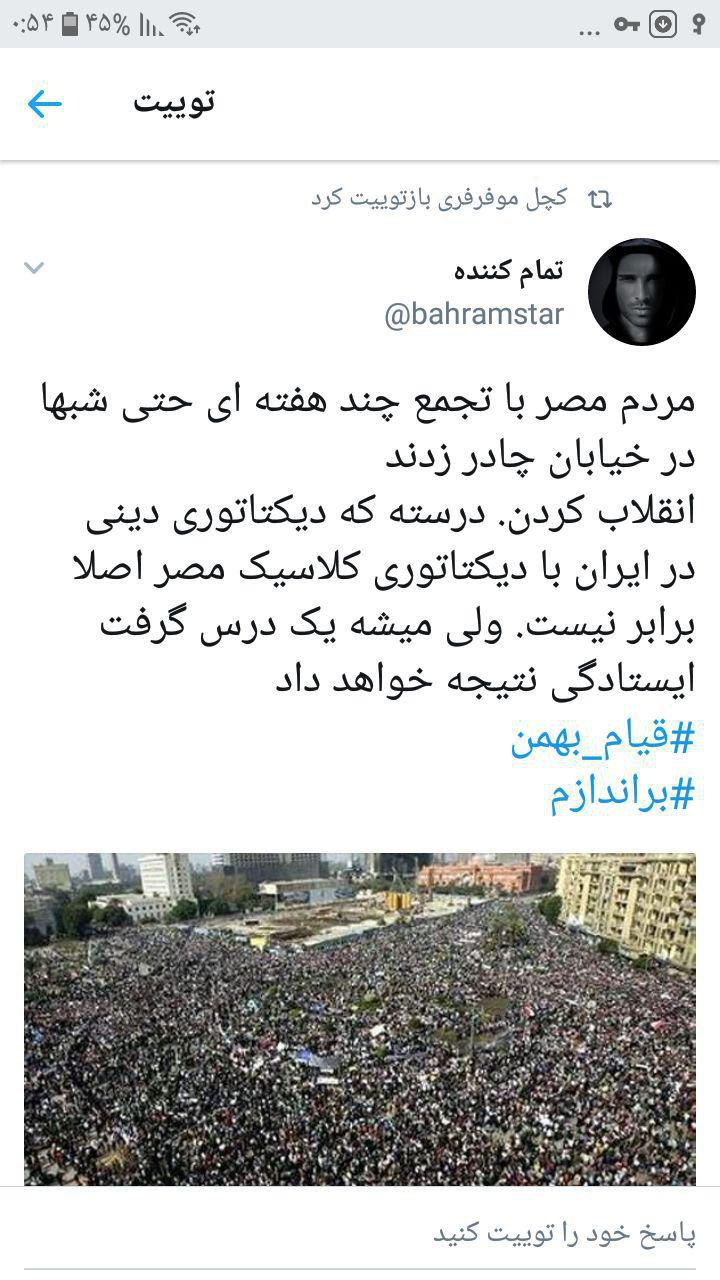Screen dimensions: 720x1280
Task: Open the tweet options dropdown chevron
Action: 34,268
